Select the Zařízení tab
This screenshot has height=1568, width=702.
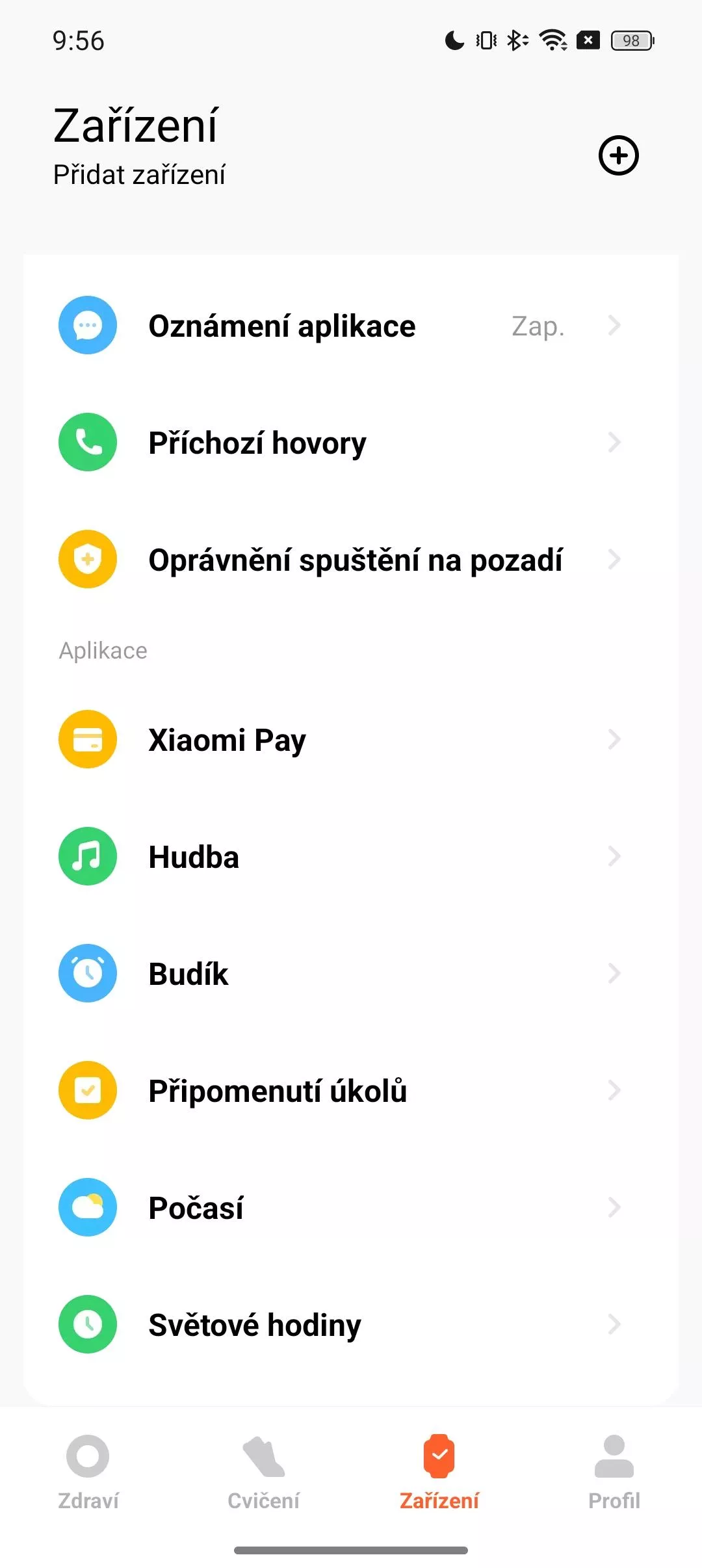click(439, 1472)
